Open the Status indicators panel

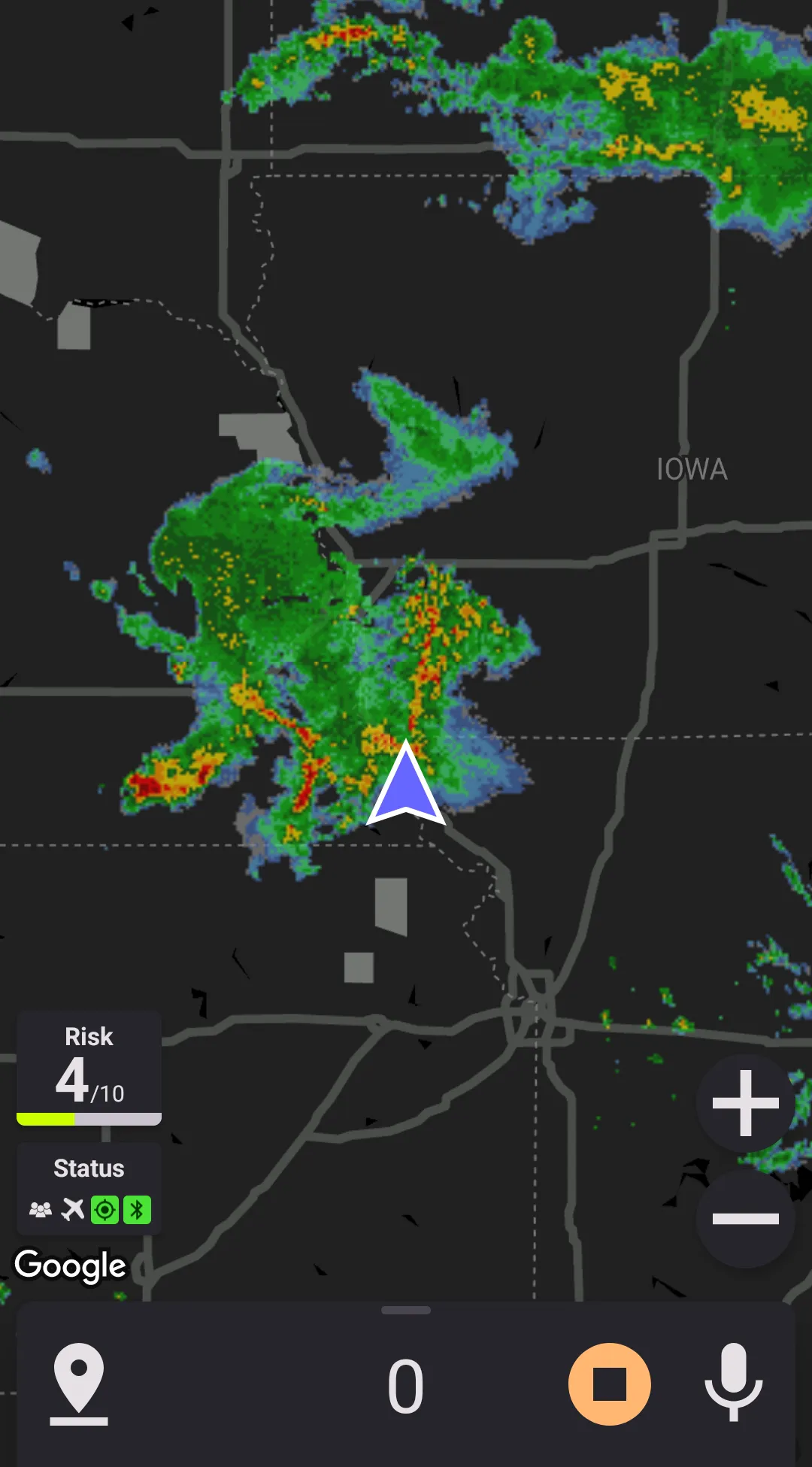[x=89, y=1190]
